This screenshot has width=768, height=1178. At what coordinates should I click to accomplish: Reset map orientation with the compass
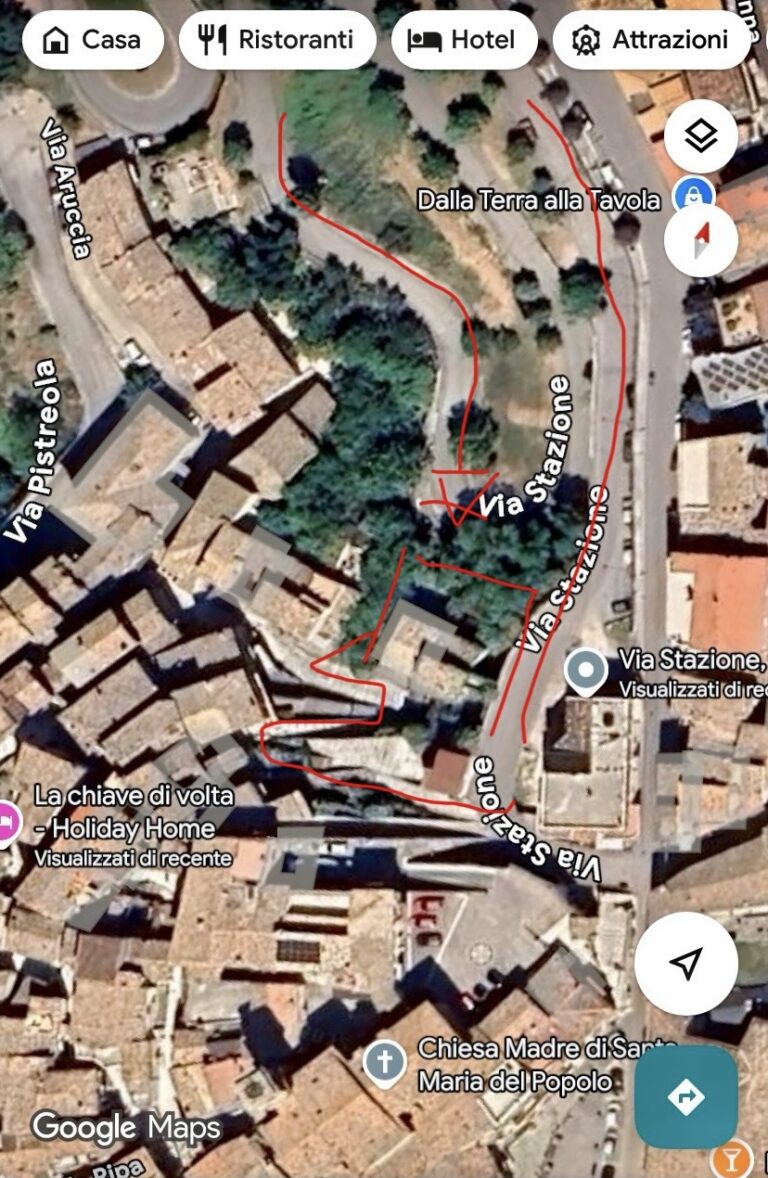tap(701, 240)
